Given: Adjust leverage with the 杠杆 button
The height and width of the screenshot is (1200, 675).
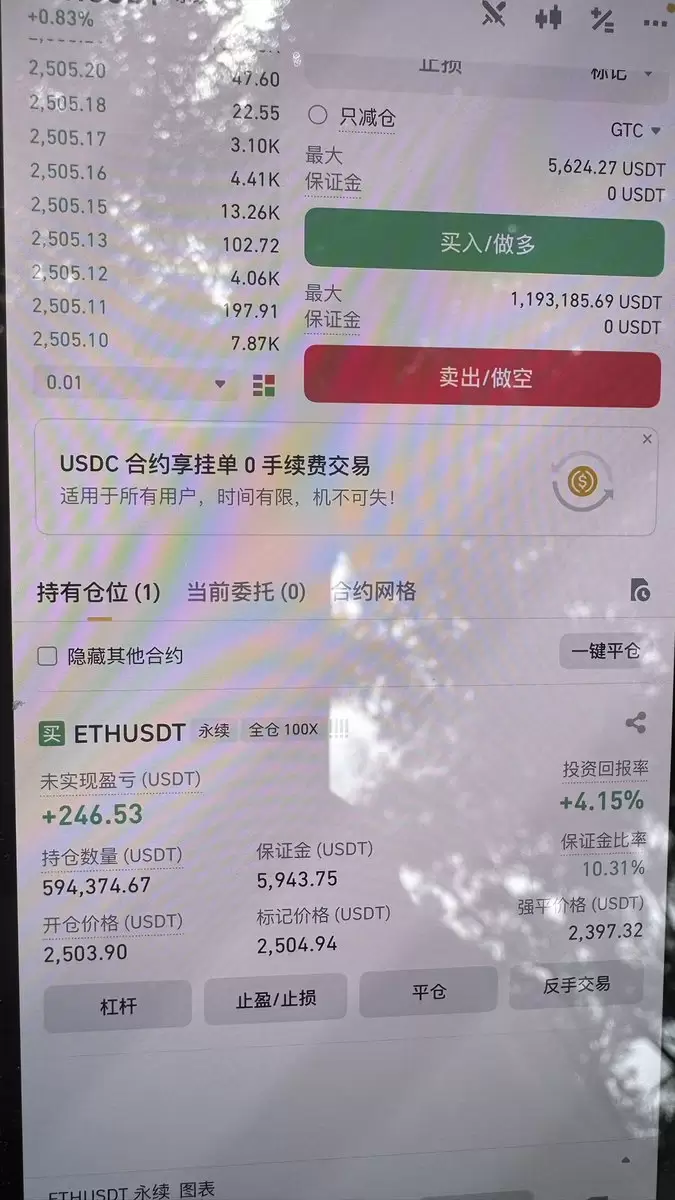Looking at the screenshot, I should coord(118,1005).
